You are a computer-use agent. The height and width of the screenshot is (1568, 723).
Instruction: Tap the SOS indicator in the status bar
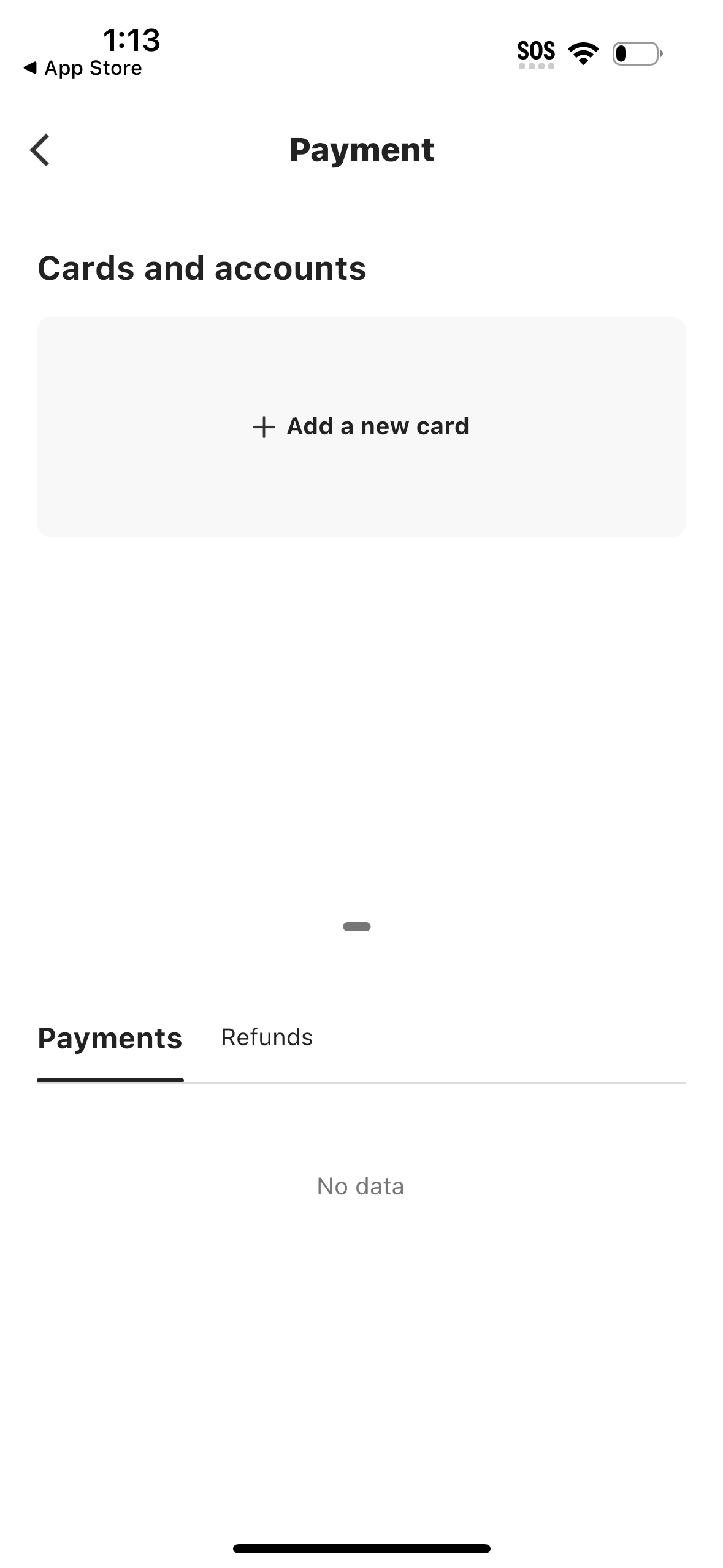[x=536, y=51]
